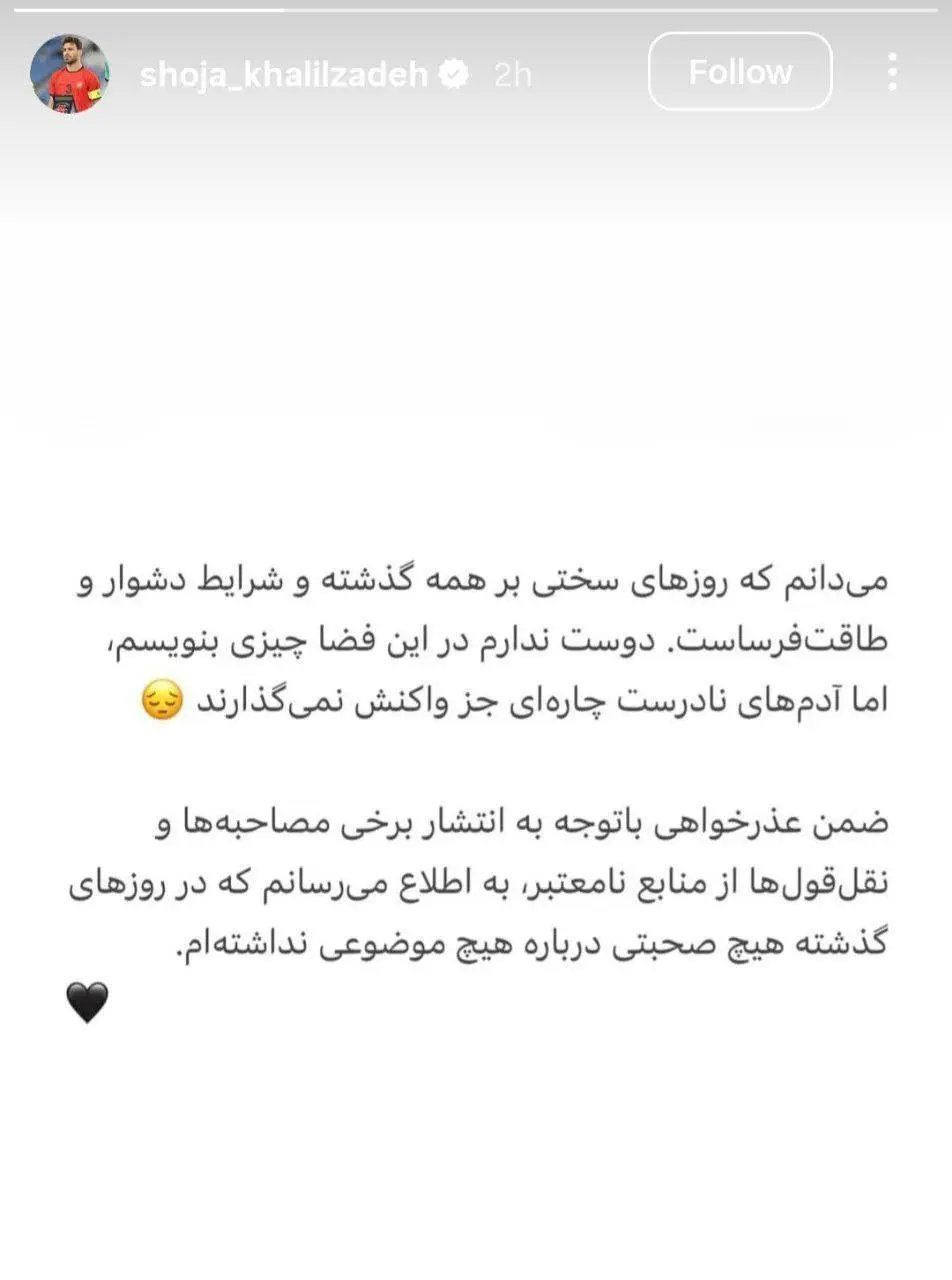Tap the shoja_khalilzadeh username
This screenshot has height=1280, width=952.
(284, 75)
